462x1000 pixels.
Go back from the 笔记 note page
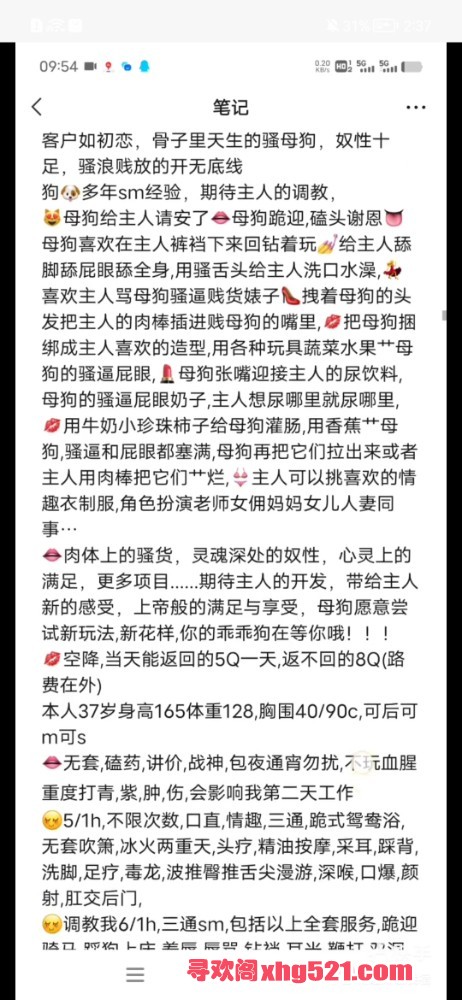point(37,107)
